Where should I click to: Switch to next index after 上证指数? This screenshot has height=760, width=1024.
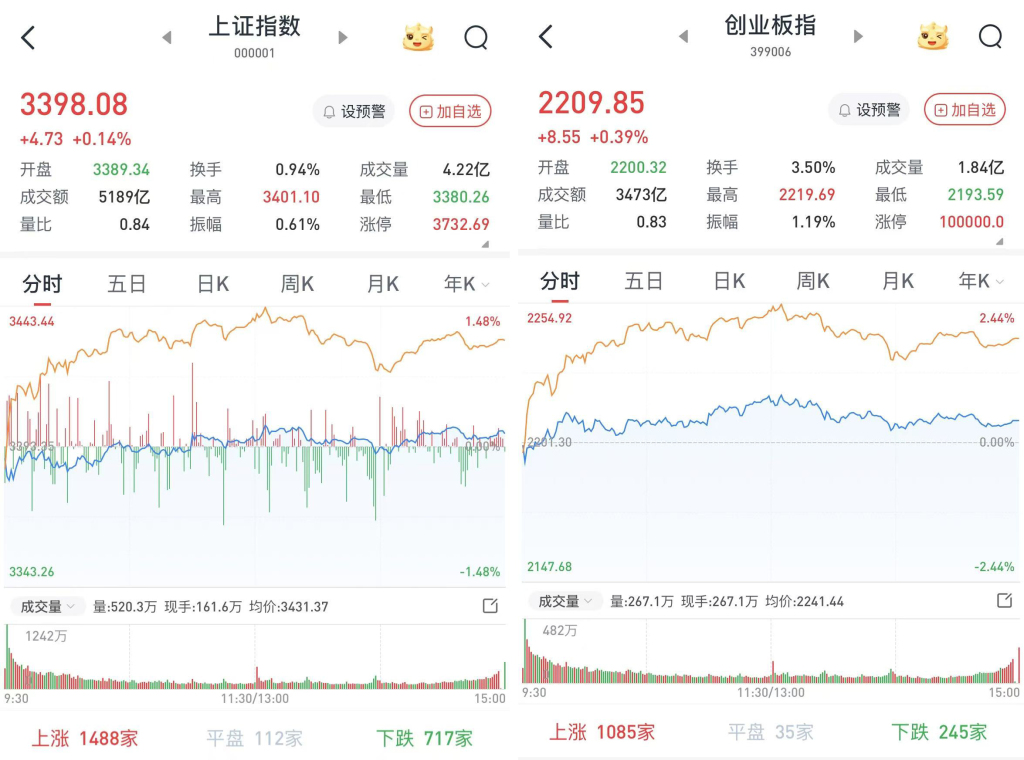[343, 38]
